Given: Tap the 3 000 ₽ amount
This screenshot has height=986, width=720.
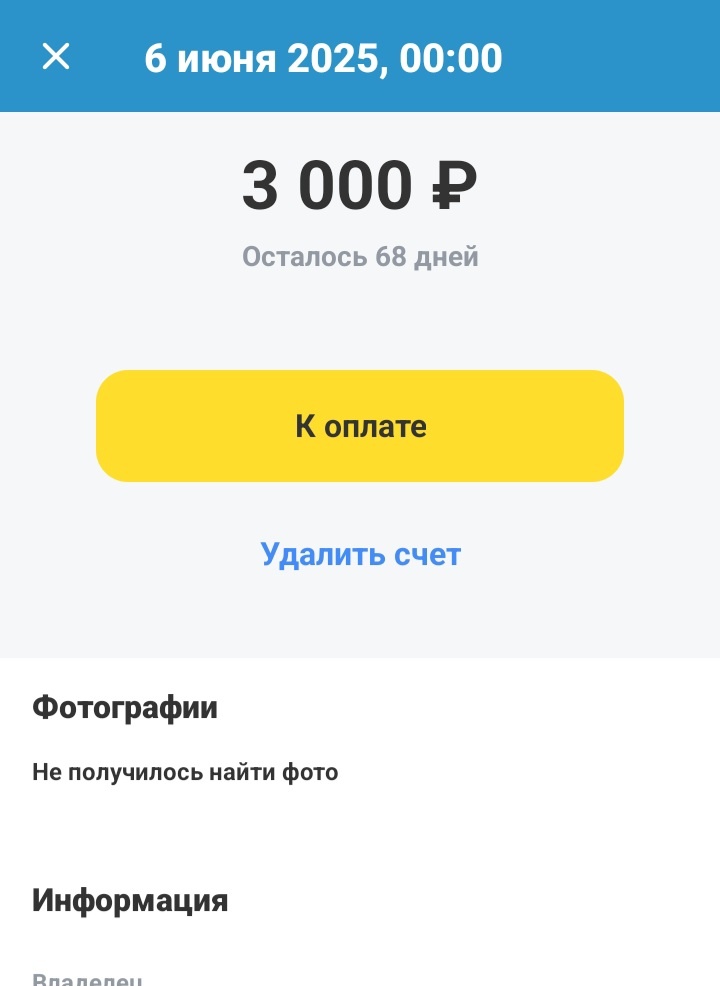Looking at the screenshot, I should click(360, 185).
